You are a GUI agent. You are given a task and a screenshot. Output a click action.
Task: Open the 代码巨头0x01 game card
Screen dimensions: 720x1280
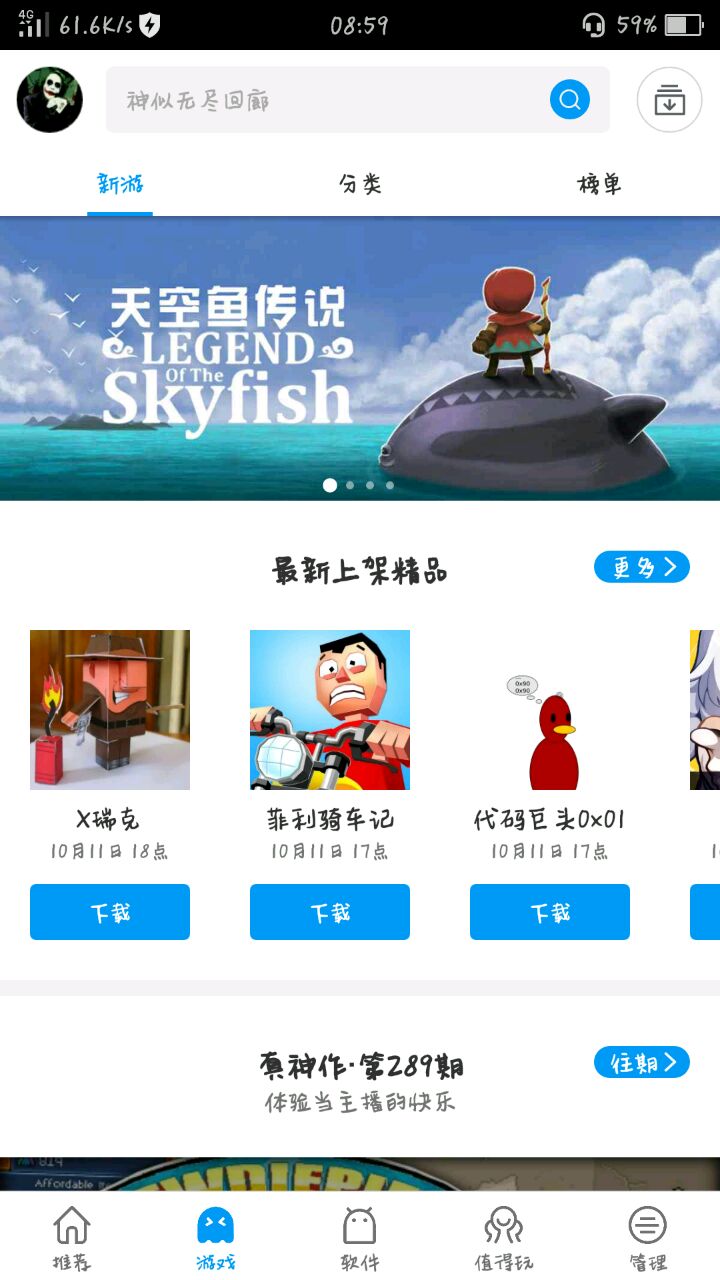coord(550,710)
